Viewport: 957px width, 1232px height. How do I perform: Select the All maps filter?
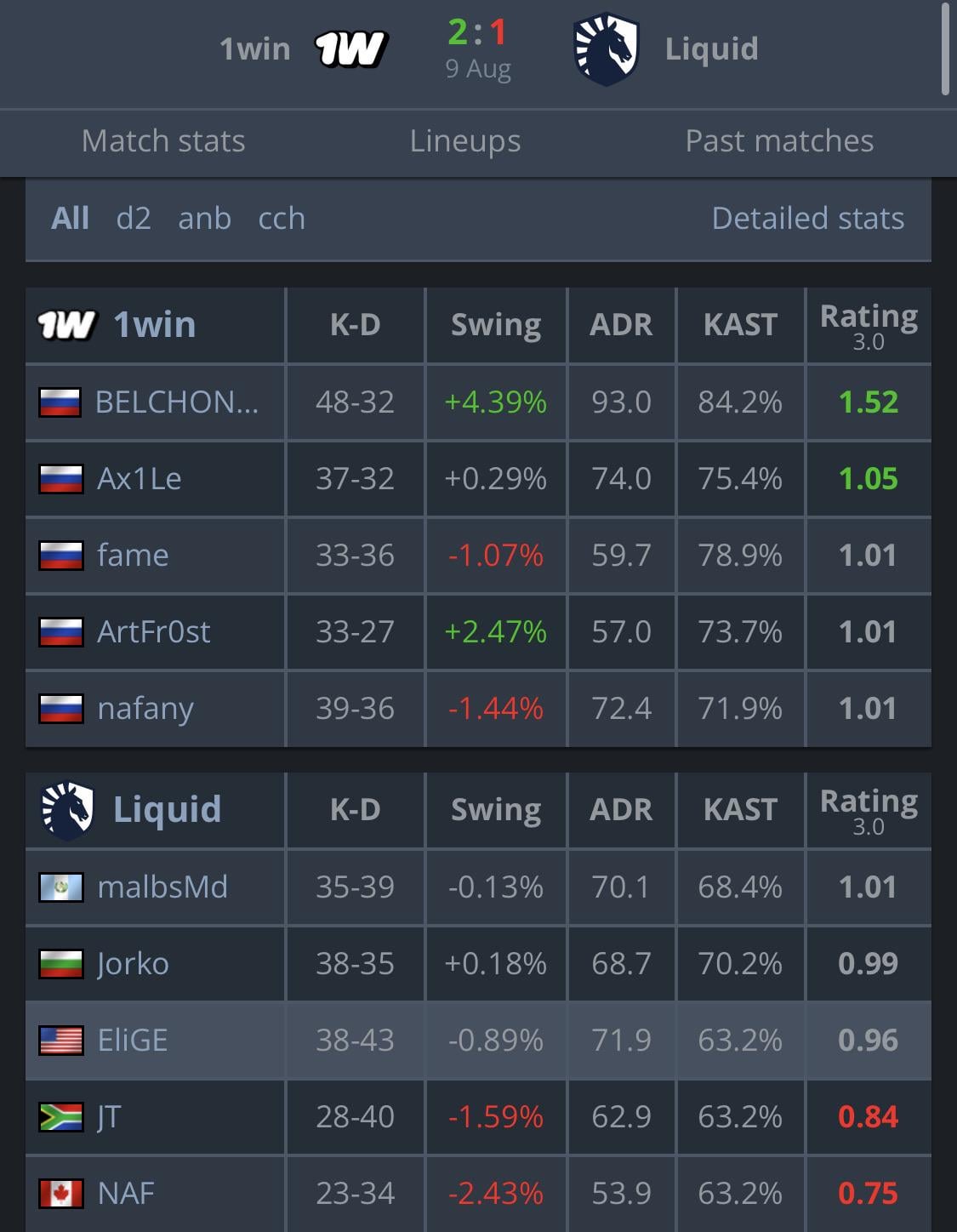coord(70,219)
